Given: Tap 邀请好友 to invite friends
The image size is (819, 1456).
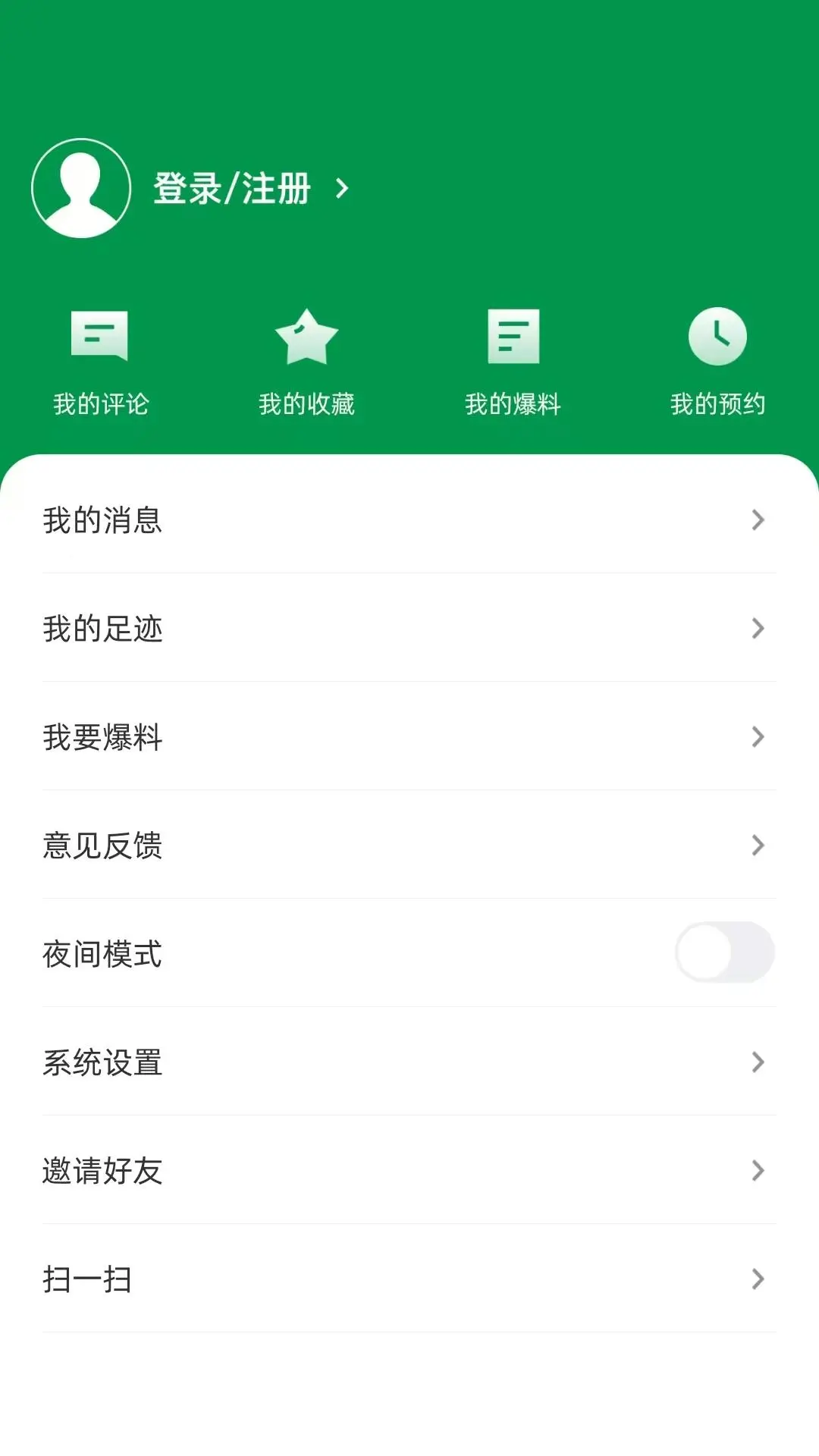Looking at the screenshot, I should [x=409, y=1171].
